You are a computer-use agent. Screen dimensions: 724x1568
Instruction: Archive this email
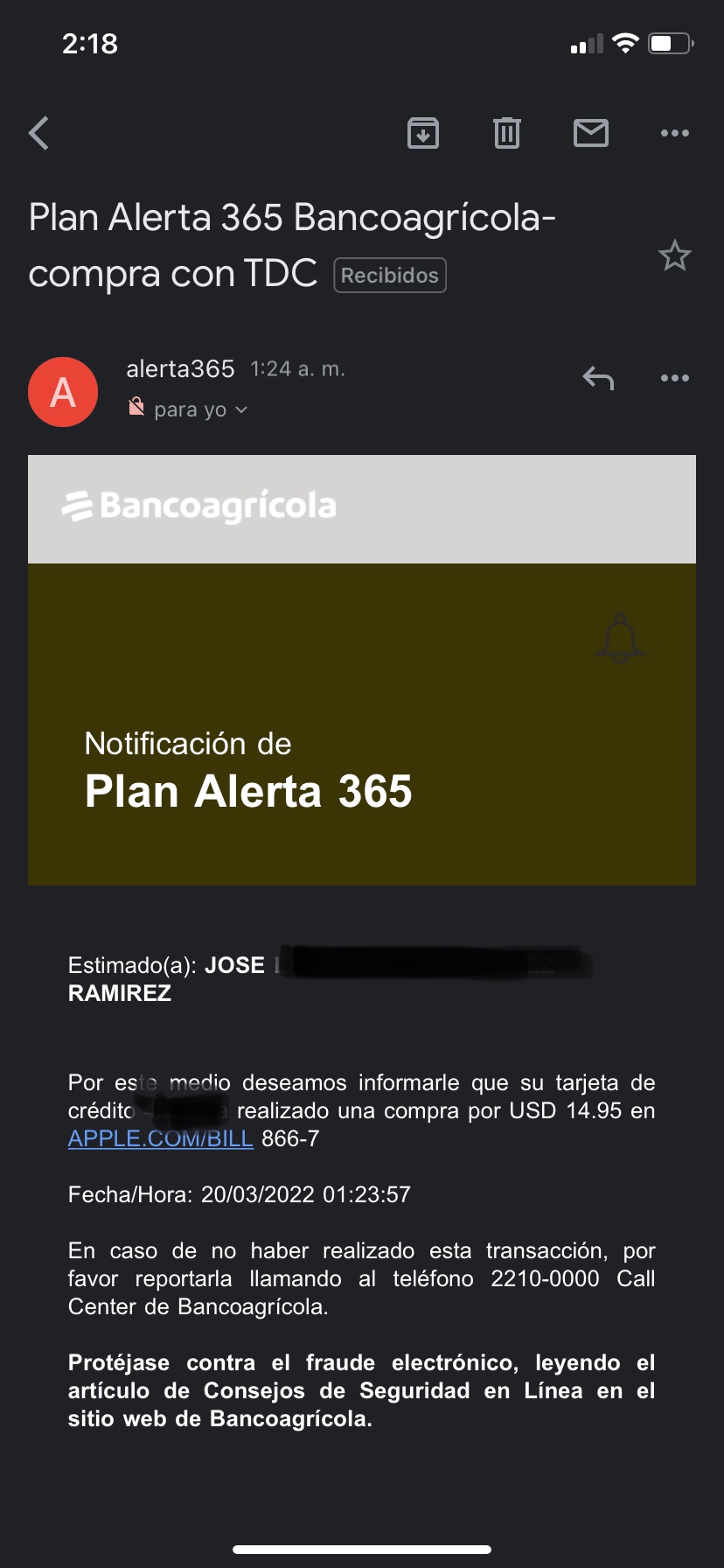[423, 133]
